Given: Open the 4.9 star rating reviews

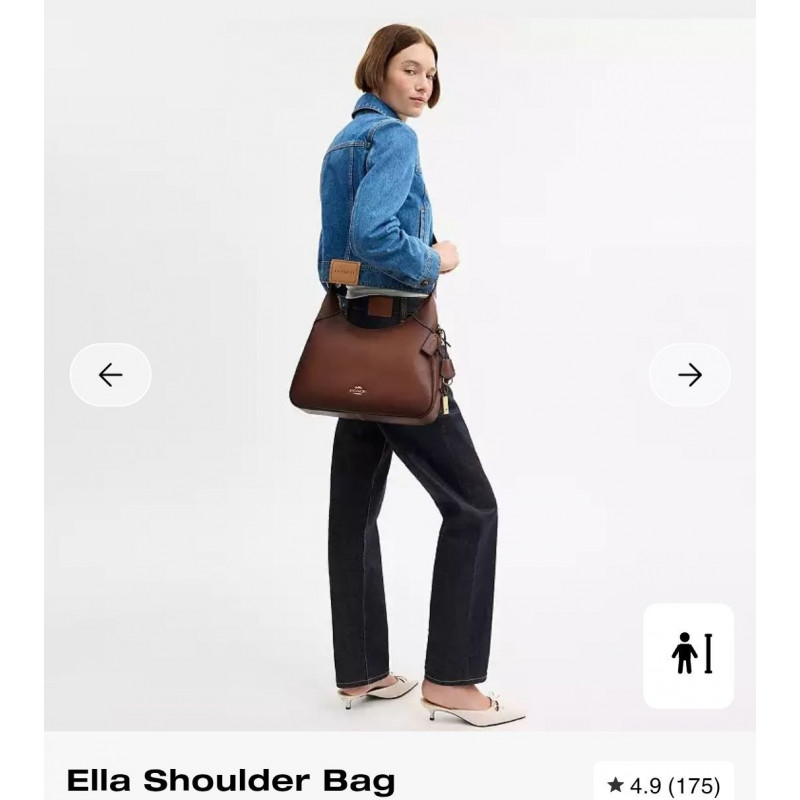Looking at the screenshot, I should coord(663,785).
